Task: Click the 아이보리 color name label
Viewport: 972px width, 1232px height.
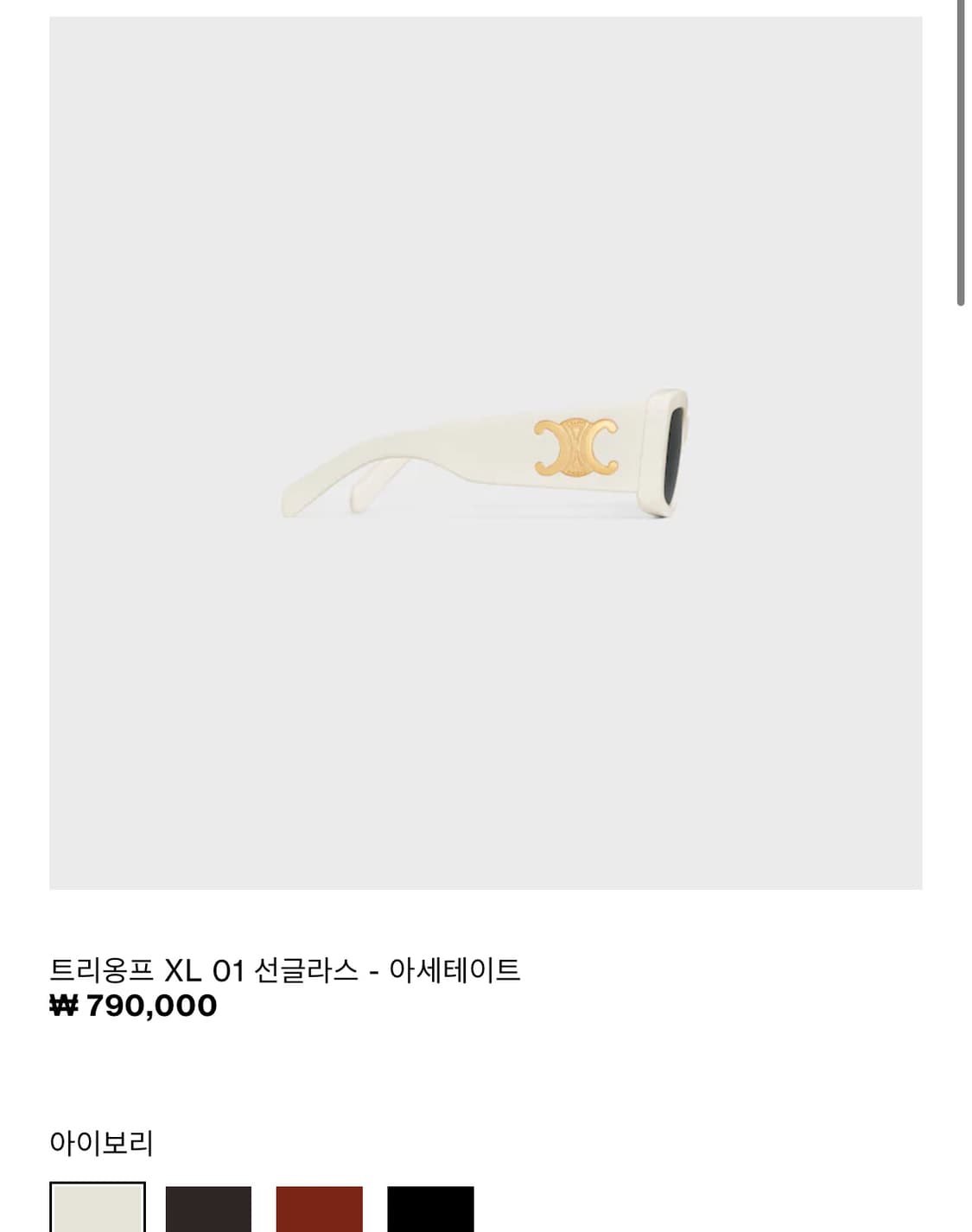Action: (104, 1142)
